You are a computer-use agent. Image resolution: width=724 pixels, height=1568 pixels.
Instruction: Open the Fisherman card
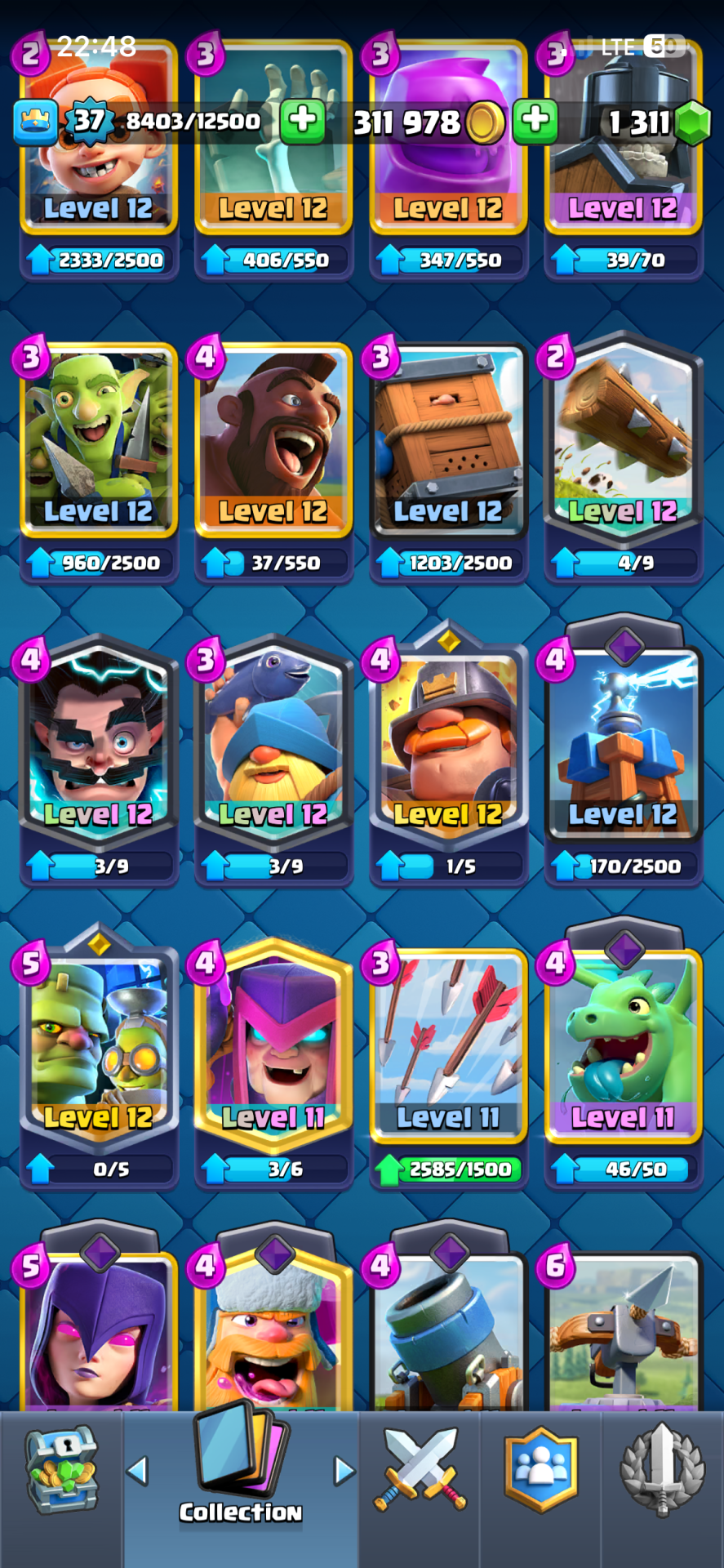pos(273,743)
